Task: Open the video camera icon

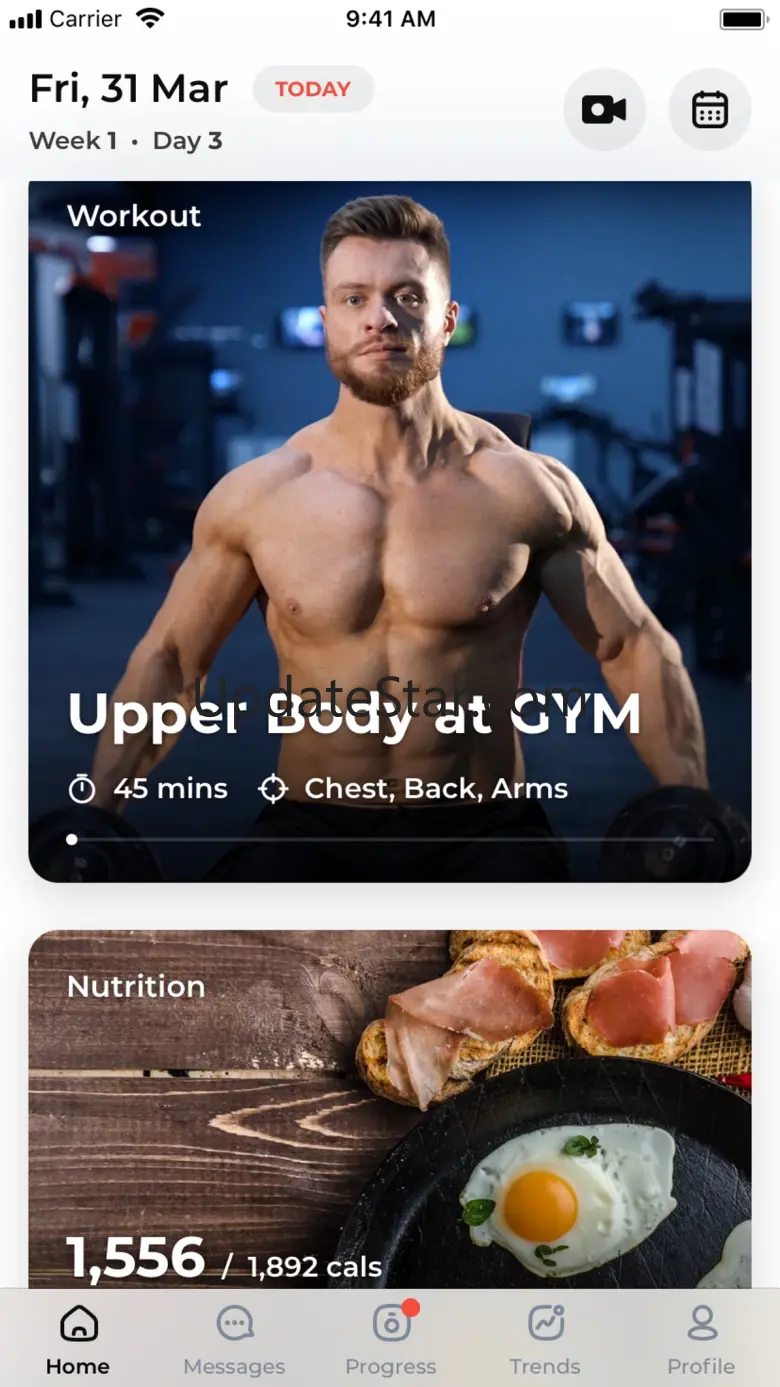Action: coord(604,109)
